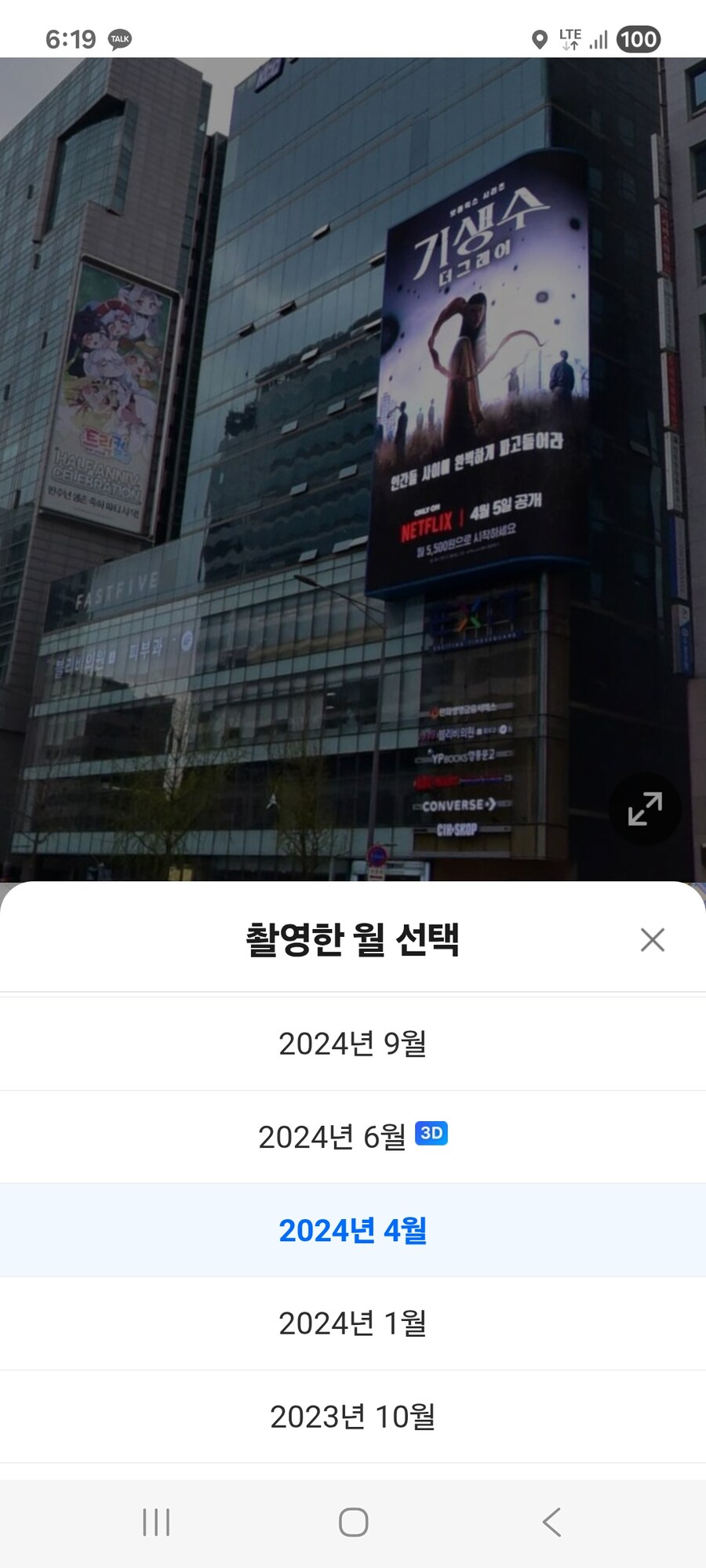Open recent apps from navigation bar

coord(156,1522)
